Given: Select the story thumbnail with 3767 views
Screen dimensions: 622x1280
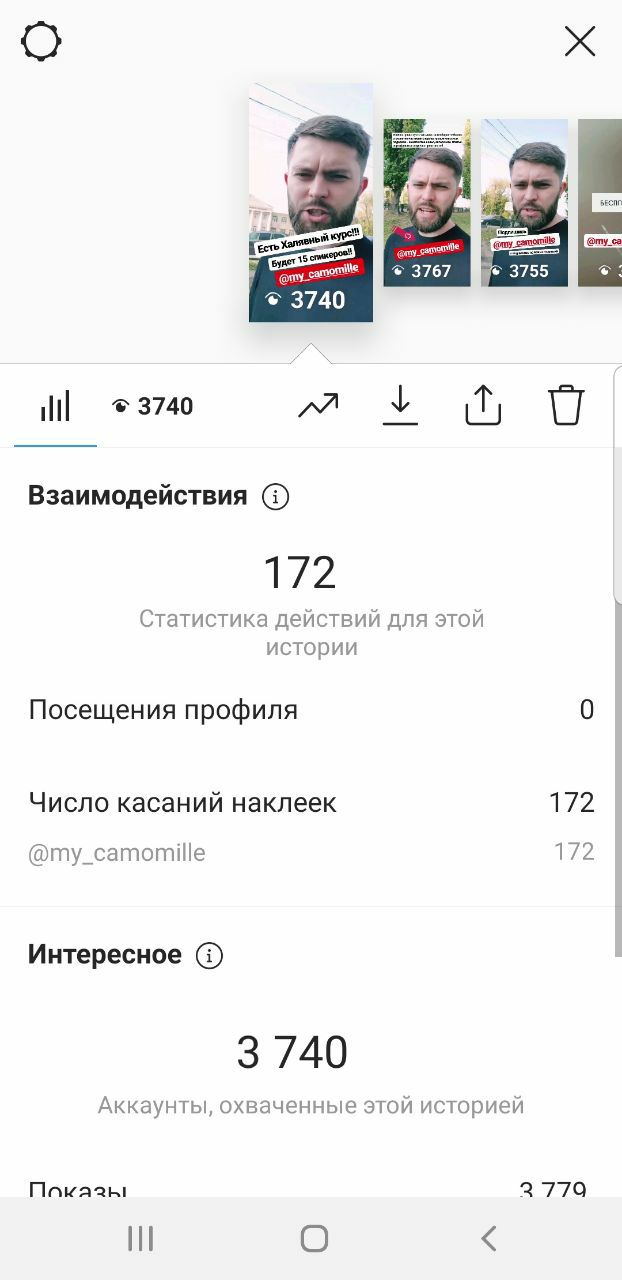Looking at the screenshot, I should [427, 203].
